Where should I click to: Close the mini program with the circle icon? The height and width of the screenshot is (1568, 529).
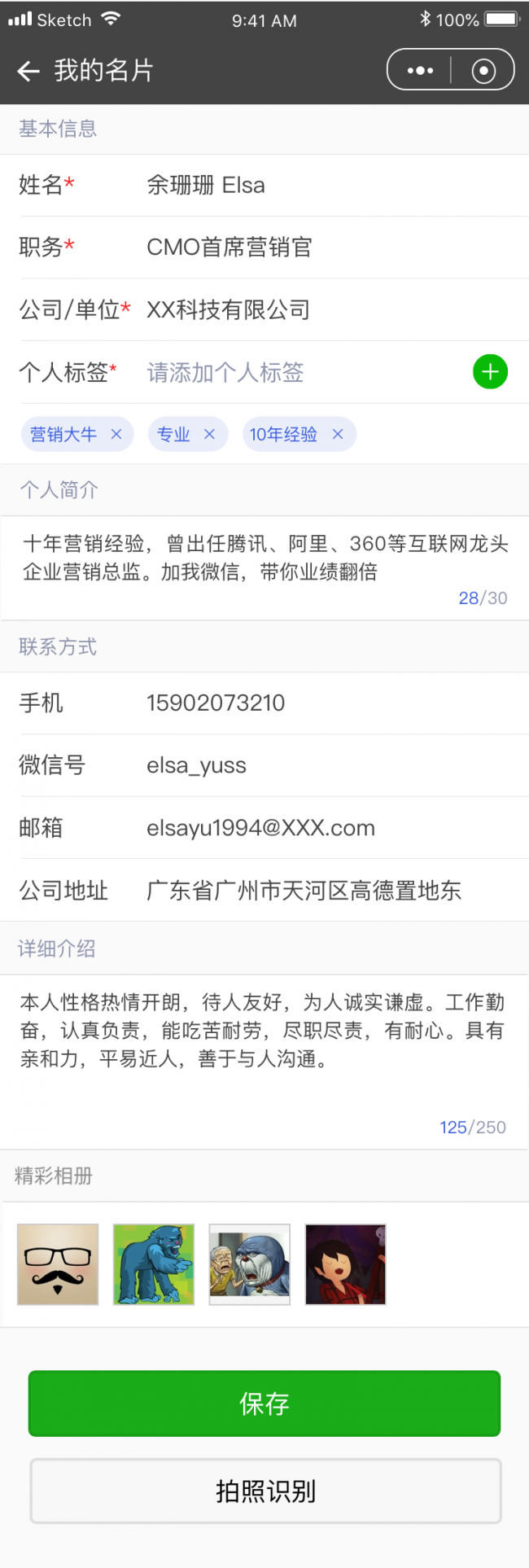tap(483, 71)
